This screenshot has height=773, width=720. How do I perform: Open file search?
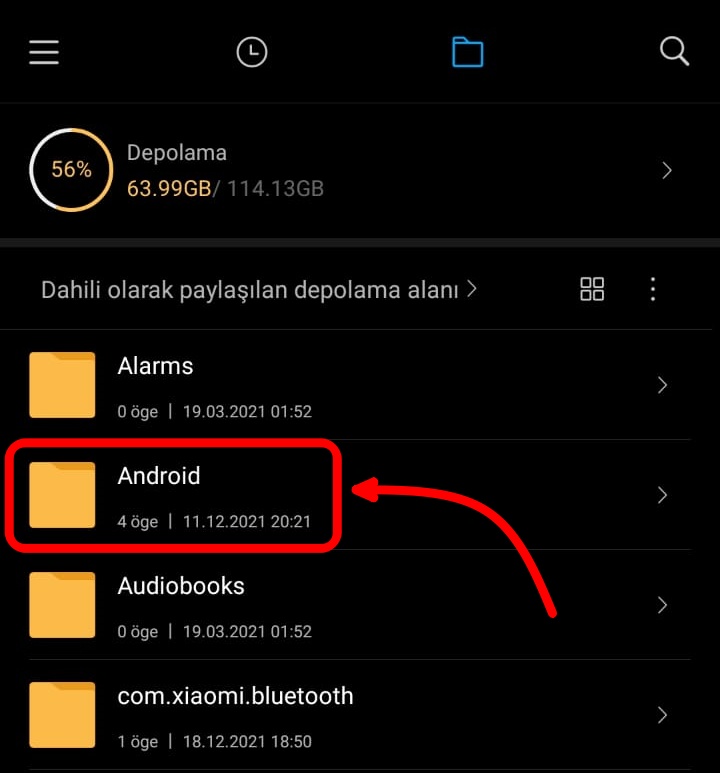pyautogui.click(x=675, y=52)
